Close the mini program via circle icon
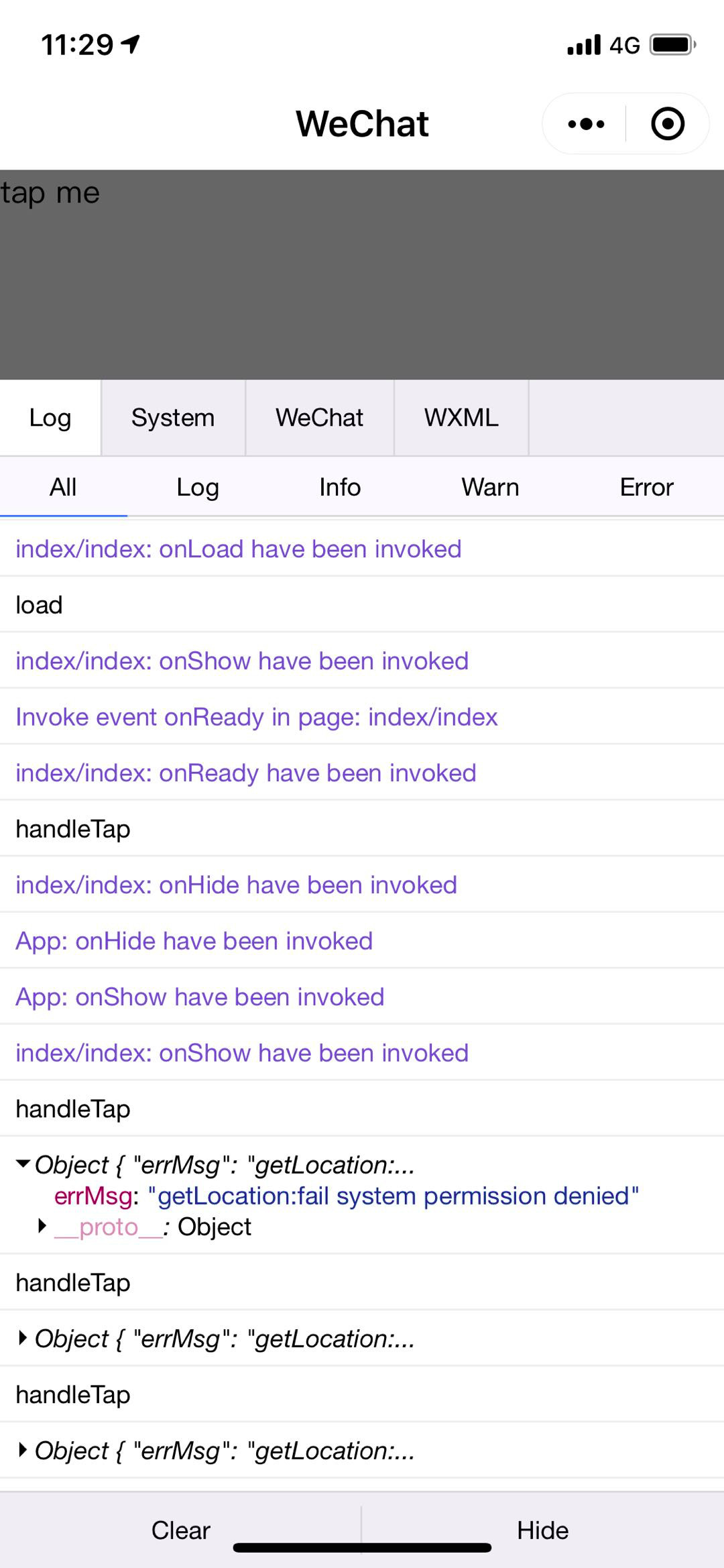Viewport: 724px width, 1568px height. click(668, 124)
